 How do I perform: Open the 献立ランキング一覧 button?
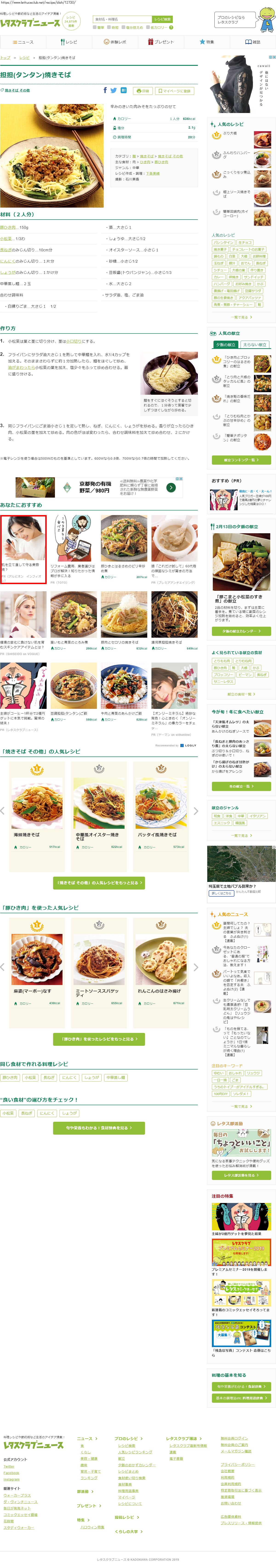pyautogui.click(x=241, y=460)
